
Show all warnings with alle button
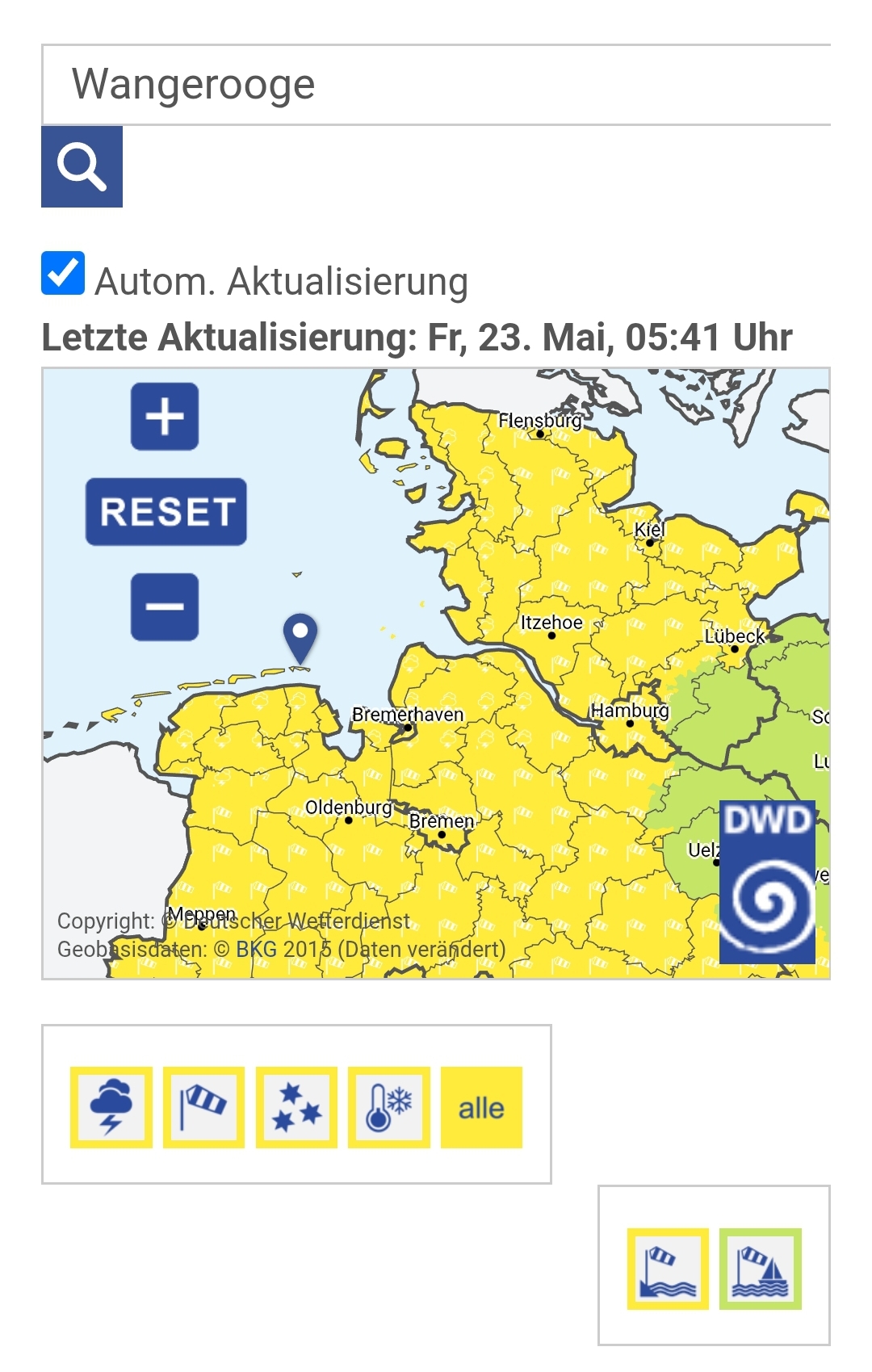[481, 1107]
